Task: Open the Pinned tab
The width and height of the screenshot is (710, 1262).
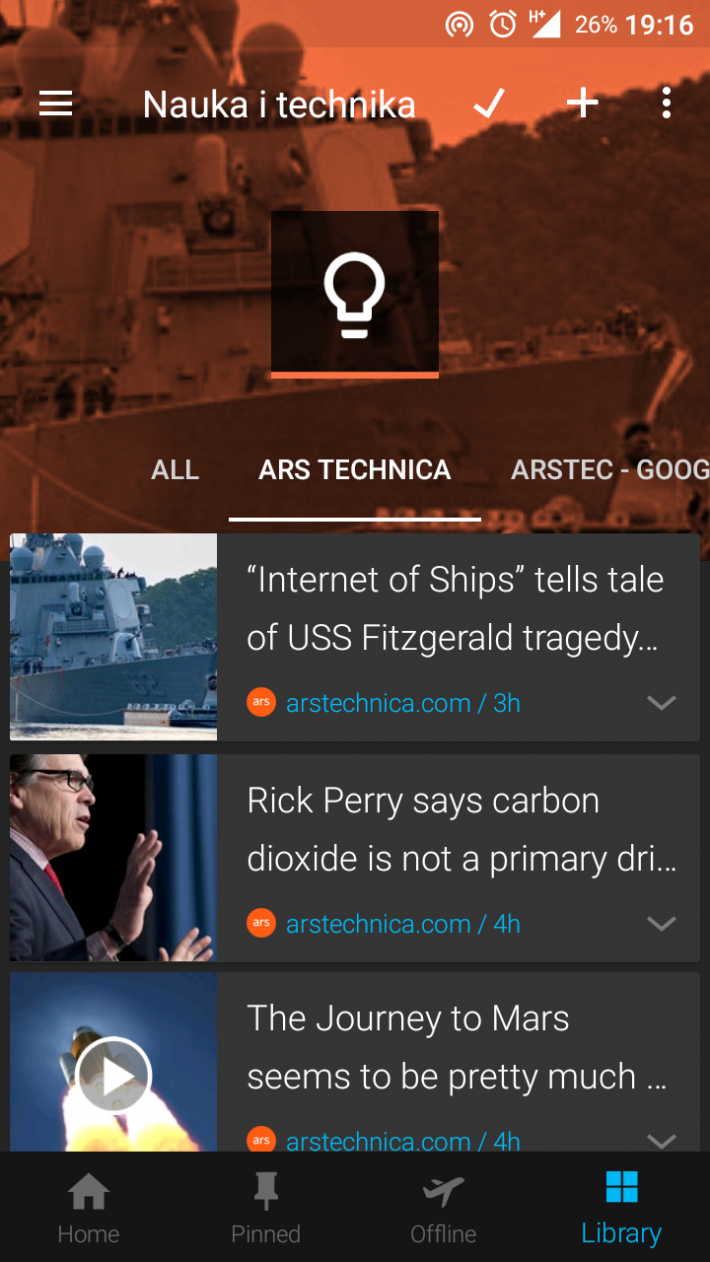Action: point(265,1208)
